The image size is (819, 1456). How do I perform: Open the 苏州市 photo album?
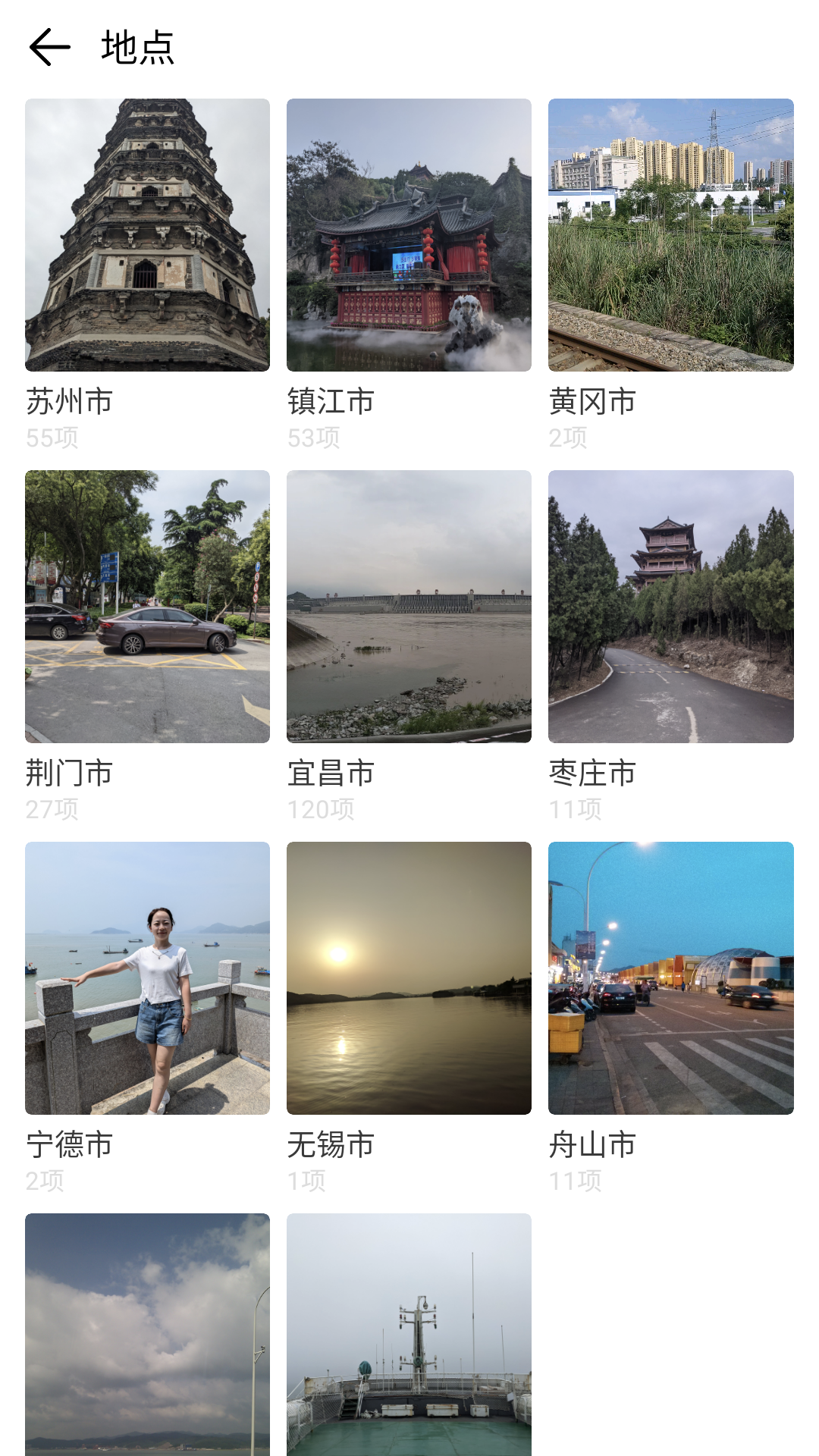(x=147, y=235)
